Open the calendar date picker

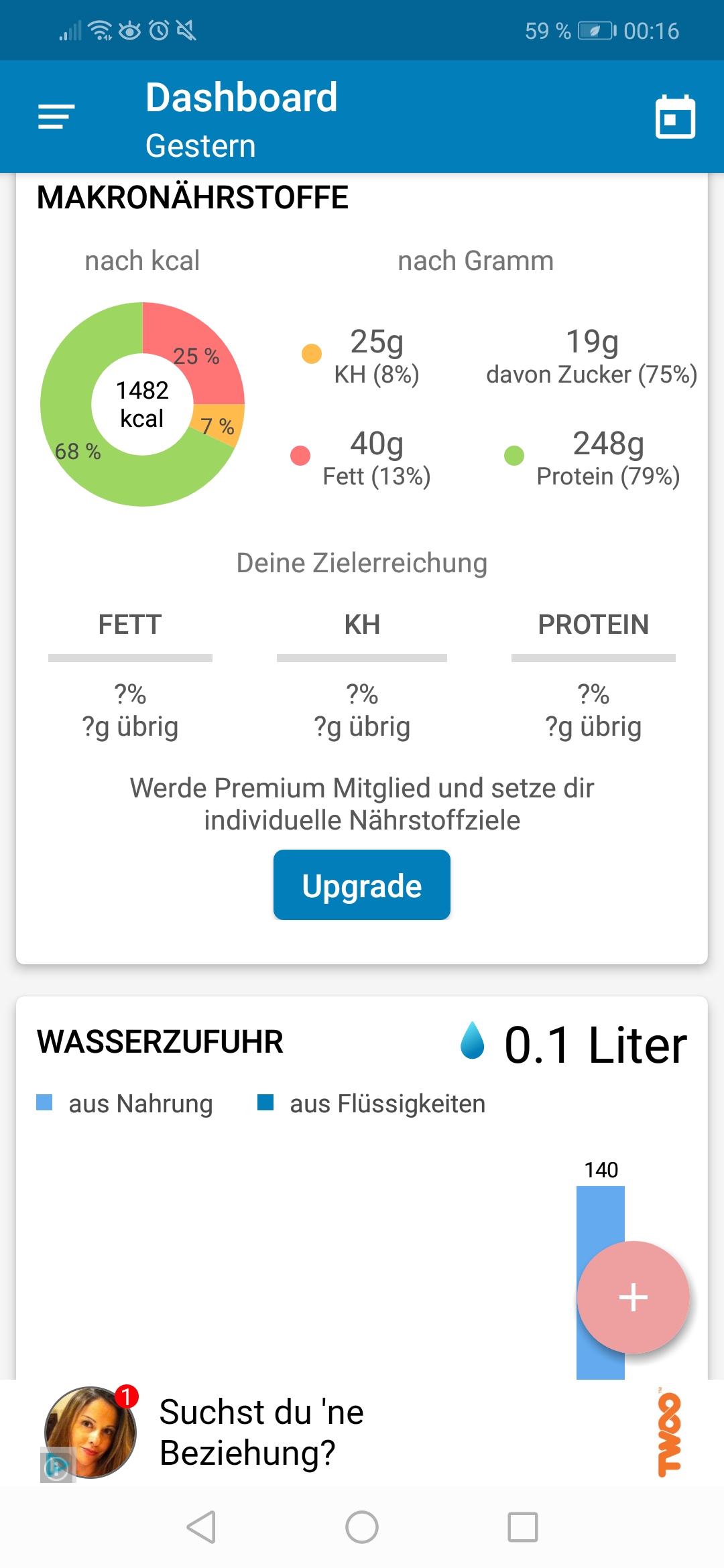pos(674,117)
